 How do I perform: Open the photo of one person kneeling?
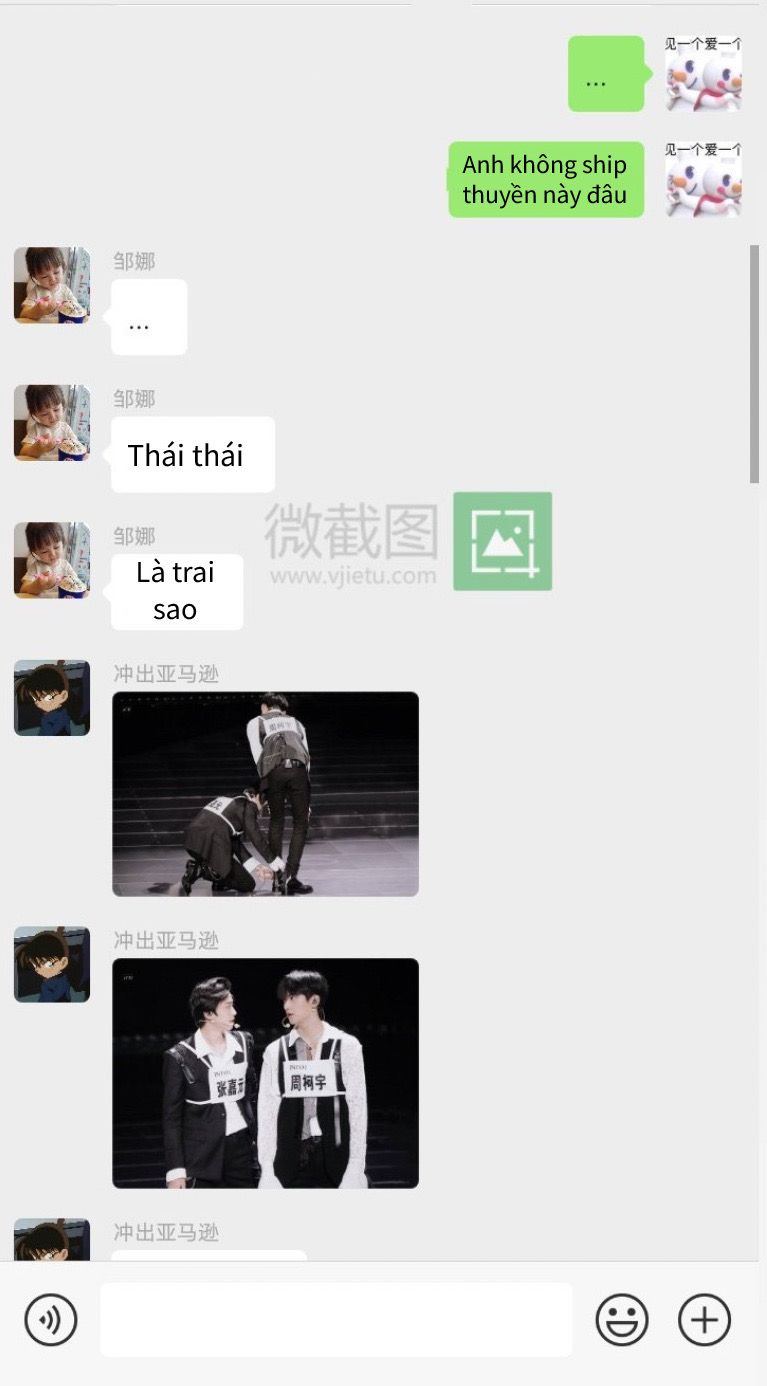tap(265, 794)
